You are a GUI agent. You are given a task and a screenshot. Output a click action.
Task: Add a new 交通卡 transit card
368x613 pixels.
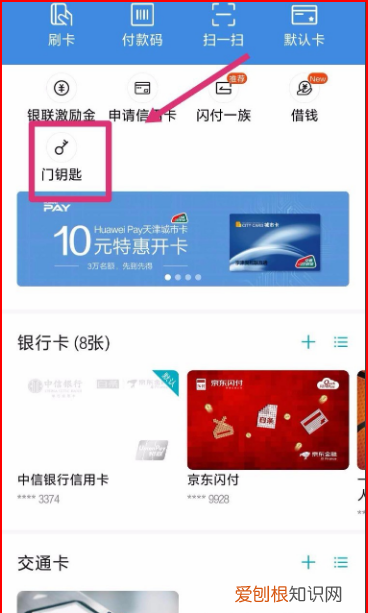pyautogui.click(x=308, y=562)
